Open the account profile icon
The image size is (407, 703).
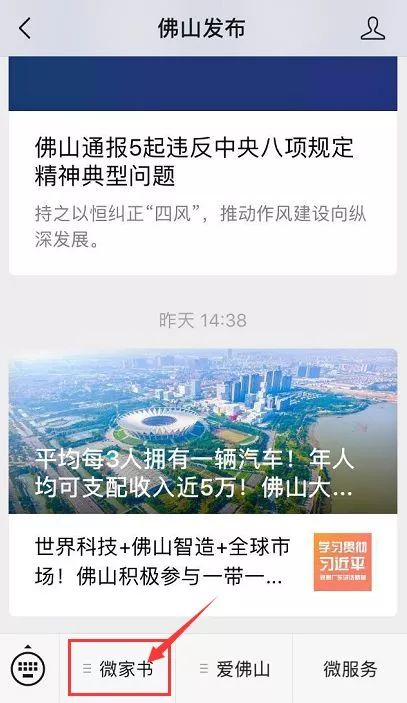point(372,28)
